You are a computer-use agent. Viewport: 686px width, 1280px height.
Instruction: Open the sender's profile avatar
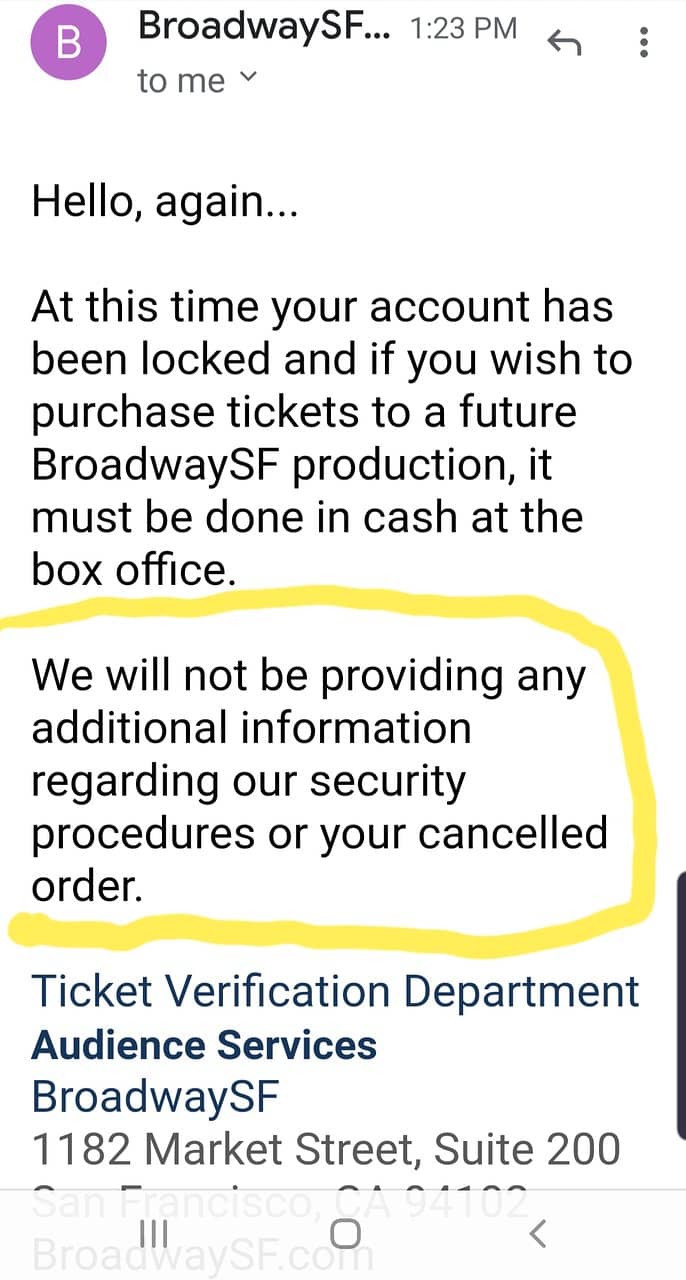70,43
